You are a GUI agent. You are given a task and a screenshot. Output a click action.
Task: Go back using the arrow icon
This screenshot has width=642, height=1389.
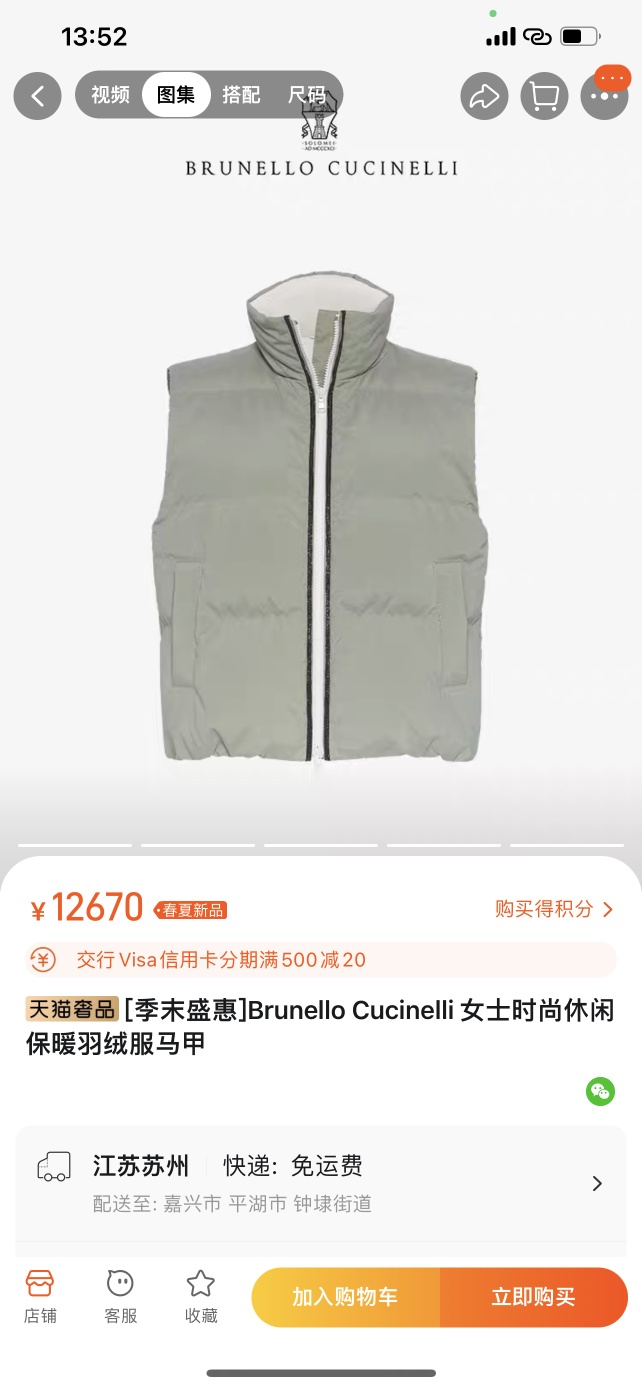(38, 96)
